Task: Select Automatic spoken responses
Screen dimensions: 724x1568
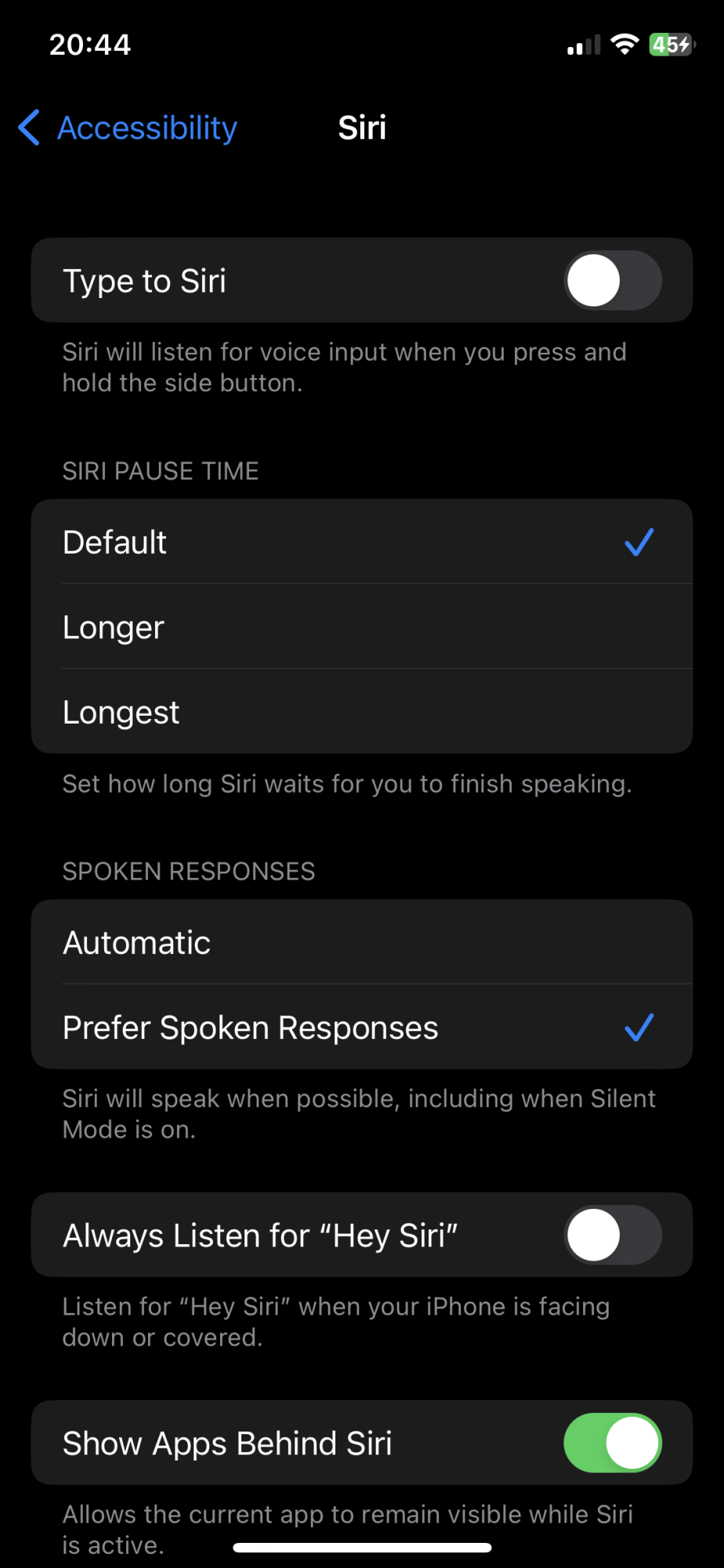Action: (x=362, y=942)
